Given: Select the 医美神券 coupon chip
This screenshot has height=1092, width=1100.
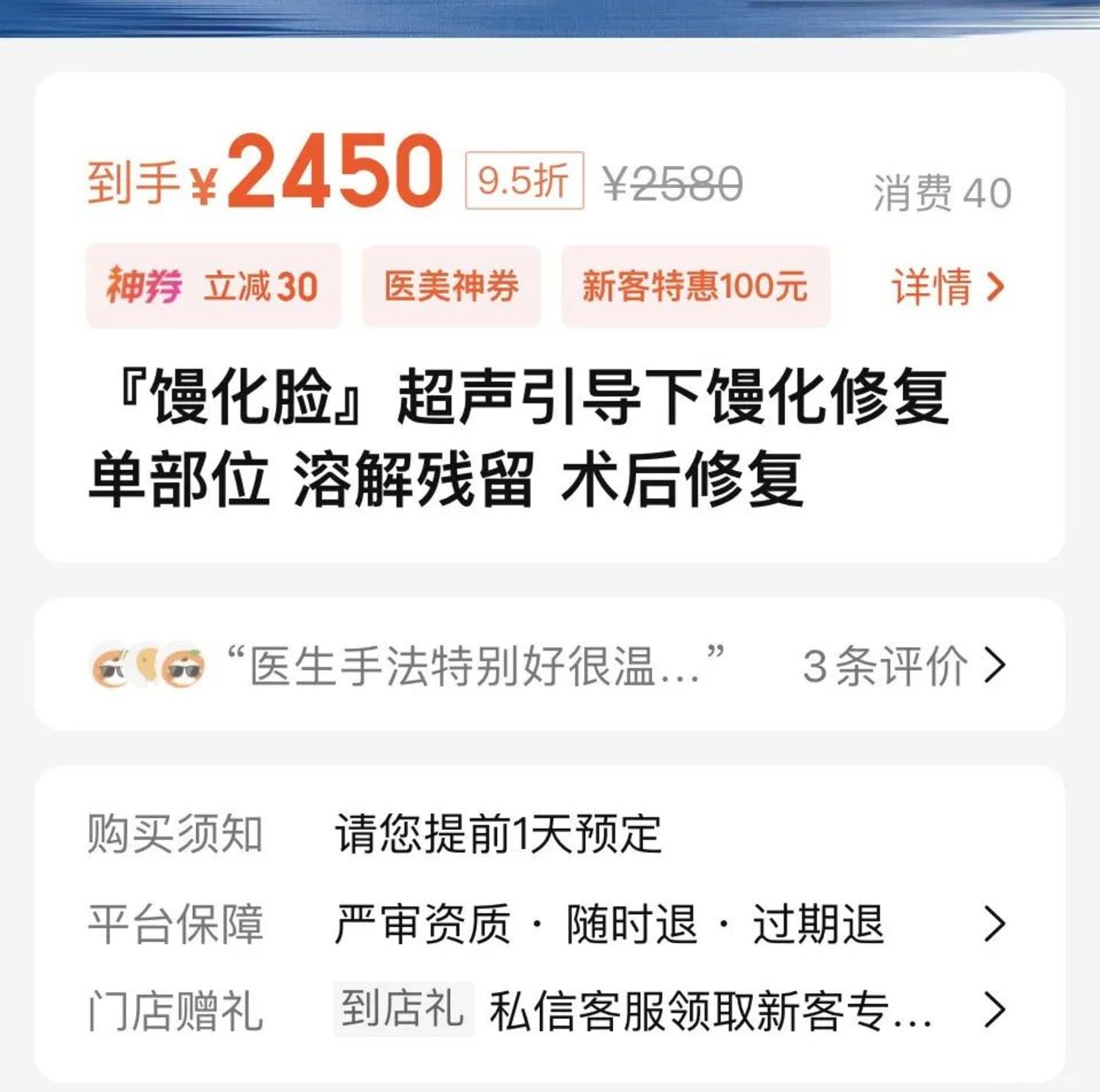Looking at the screenshot, I should pyautogui.click(x=451, y=287).
